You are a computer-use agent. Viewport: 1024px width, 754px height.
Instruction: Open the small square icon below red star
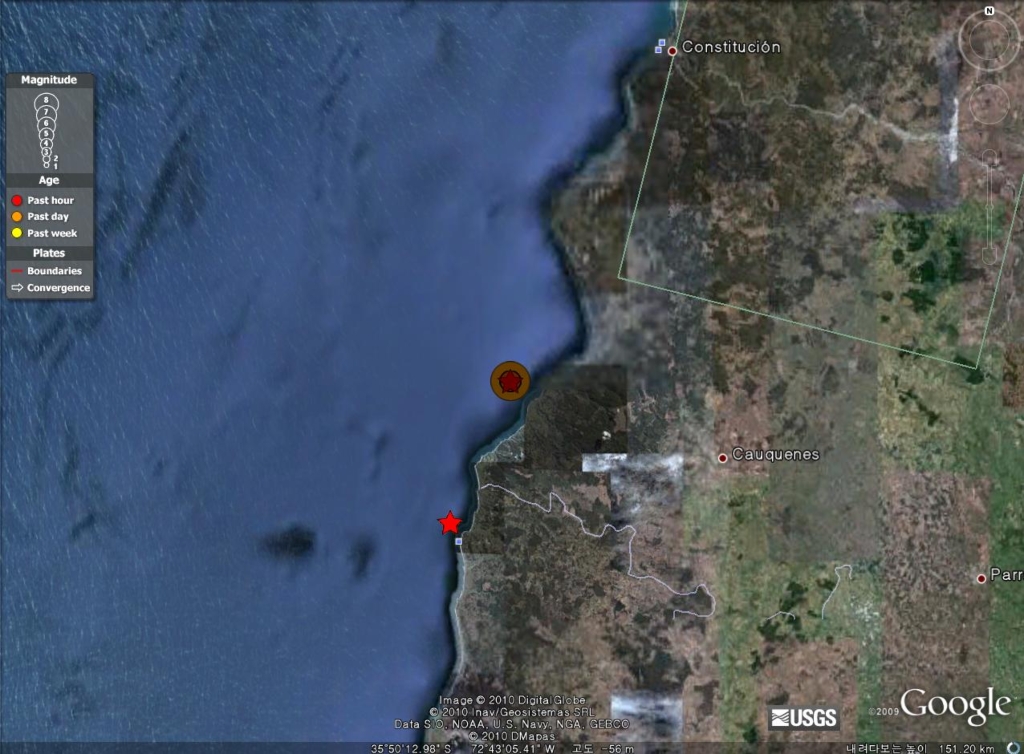tap(458, 541)
